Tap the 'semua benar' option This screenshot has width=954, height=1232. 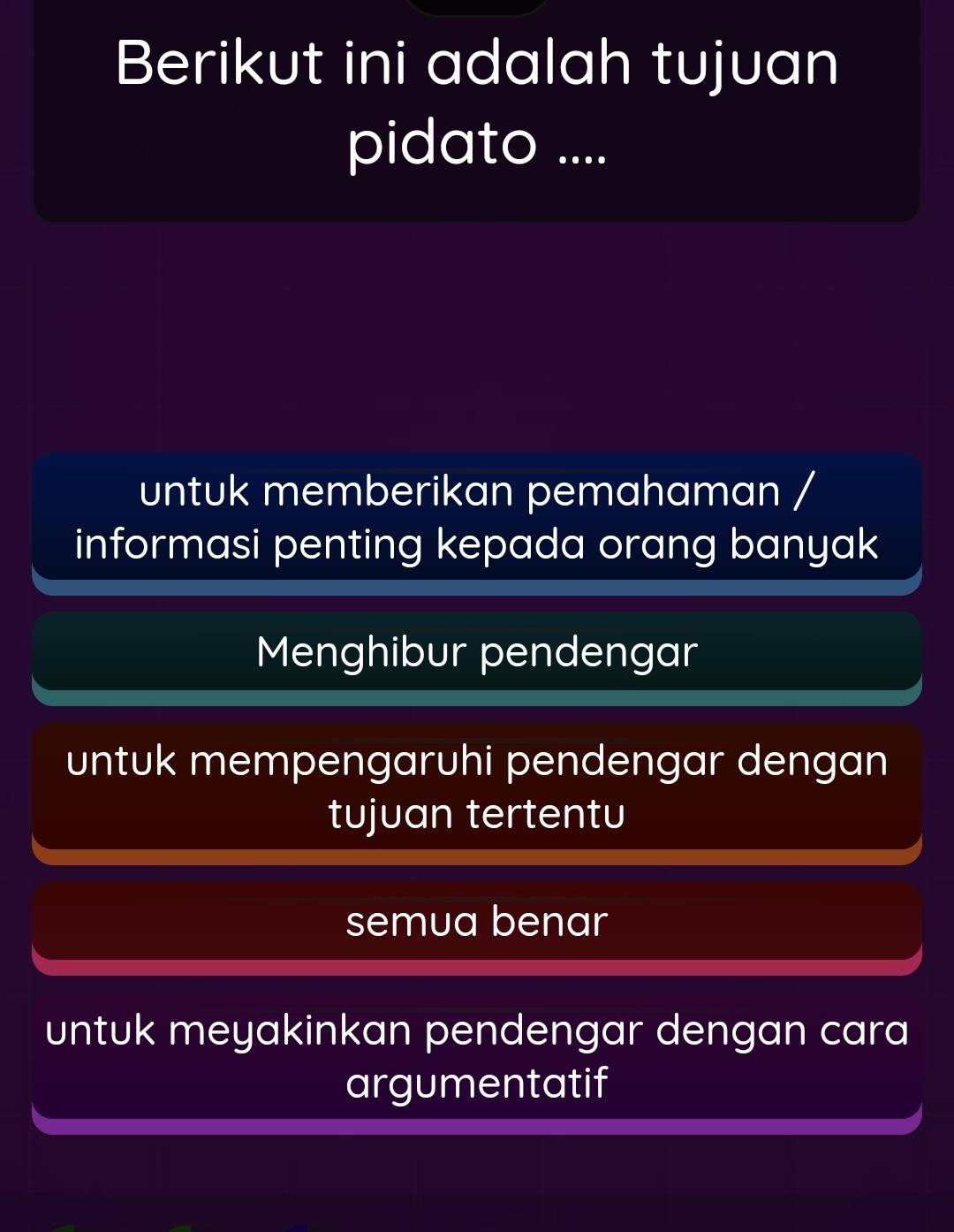point(477,922)
